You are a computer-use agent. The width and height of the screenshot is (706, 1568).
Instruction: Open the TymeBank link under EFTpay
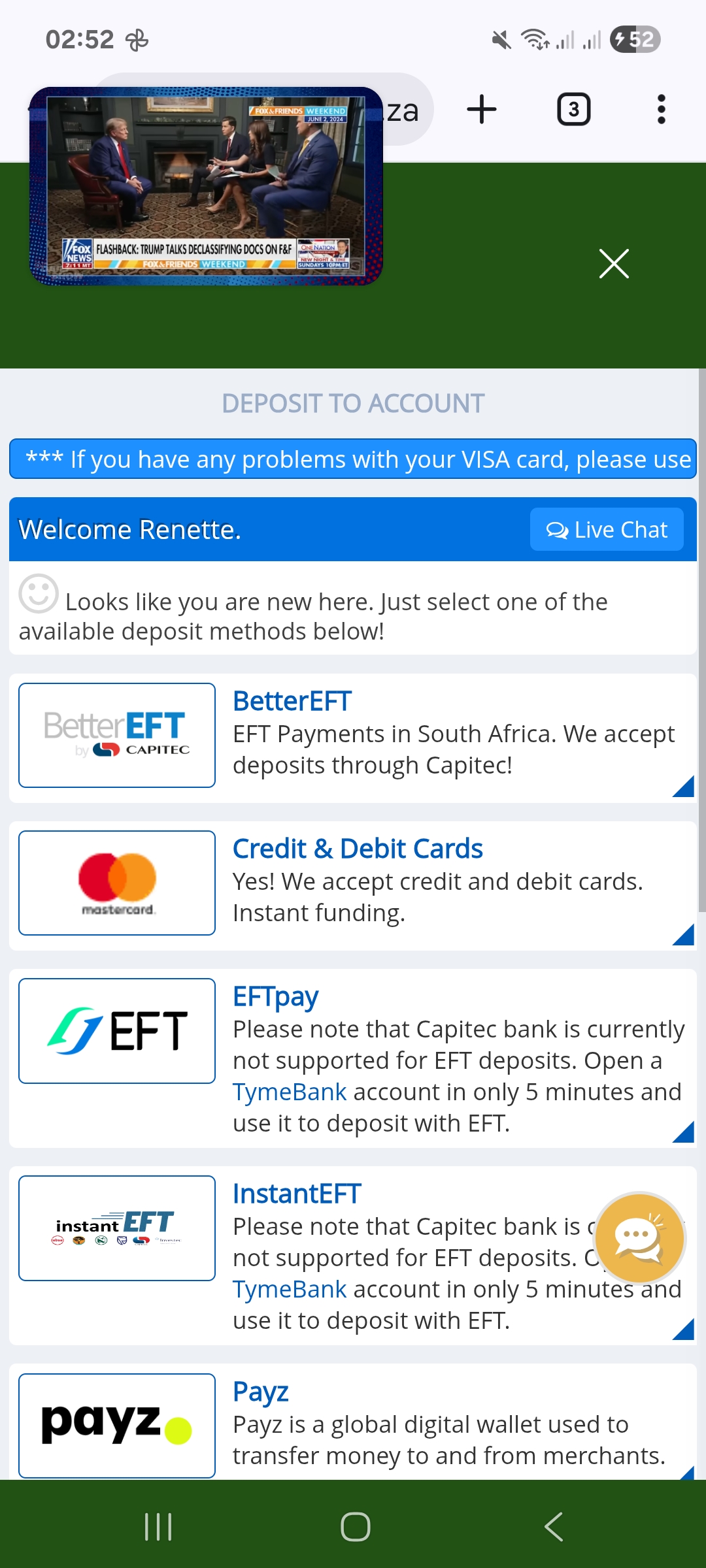(290, 1092)
